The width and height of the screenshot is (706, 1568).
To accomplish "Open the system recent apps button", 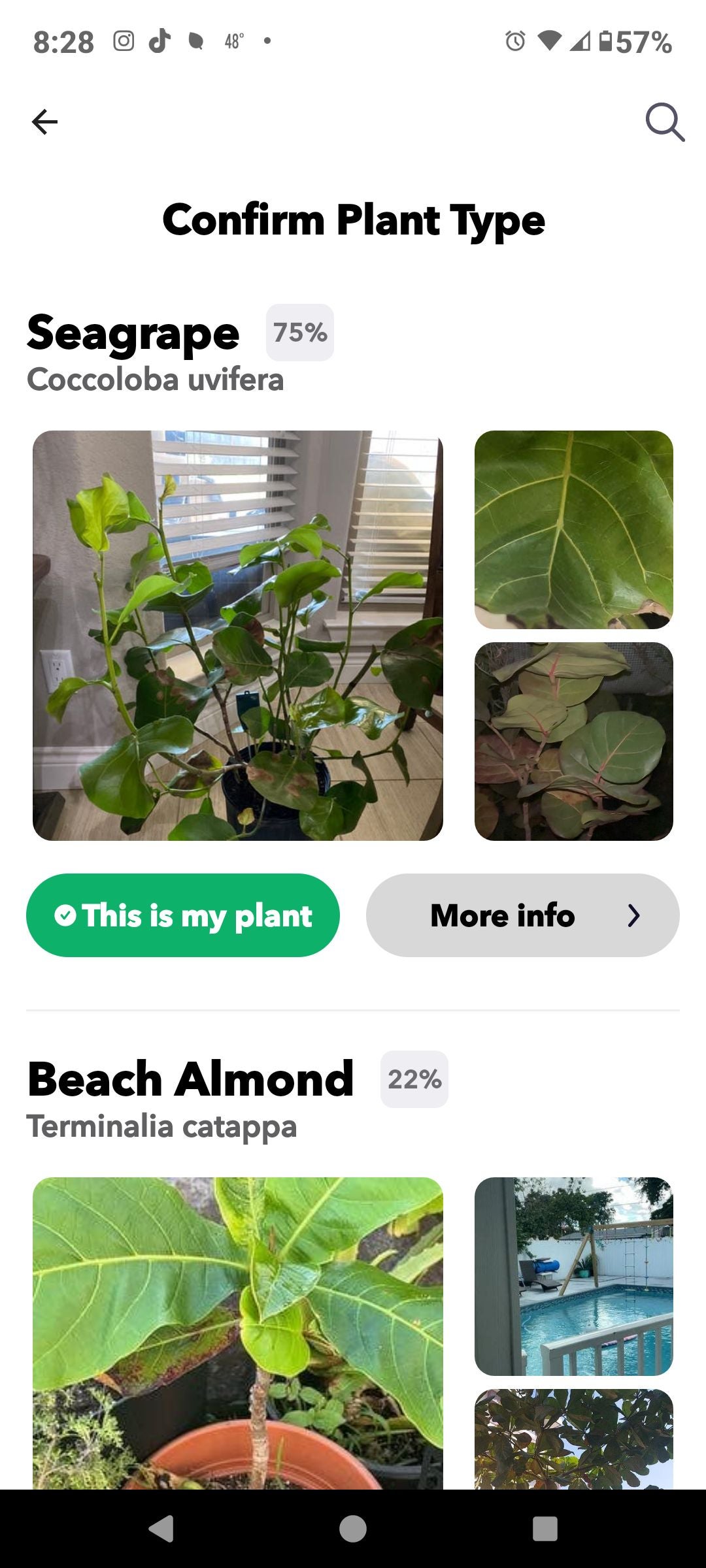I will tap(545, 1529).
